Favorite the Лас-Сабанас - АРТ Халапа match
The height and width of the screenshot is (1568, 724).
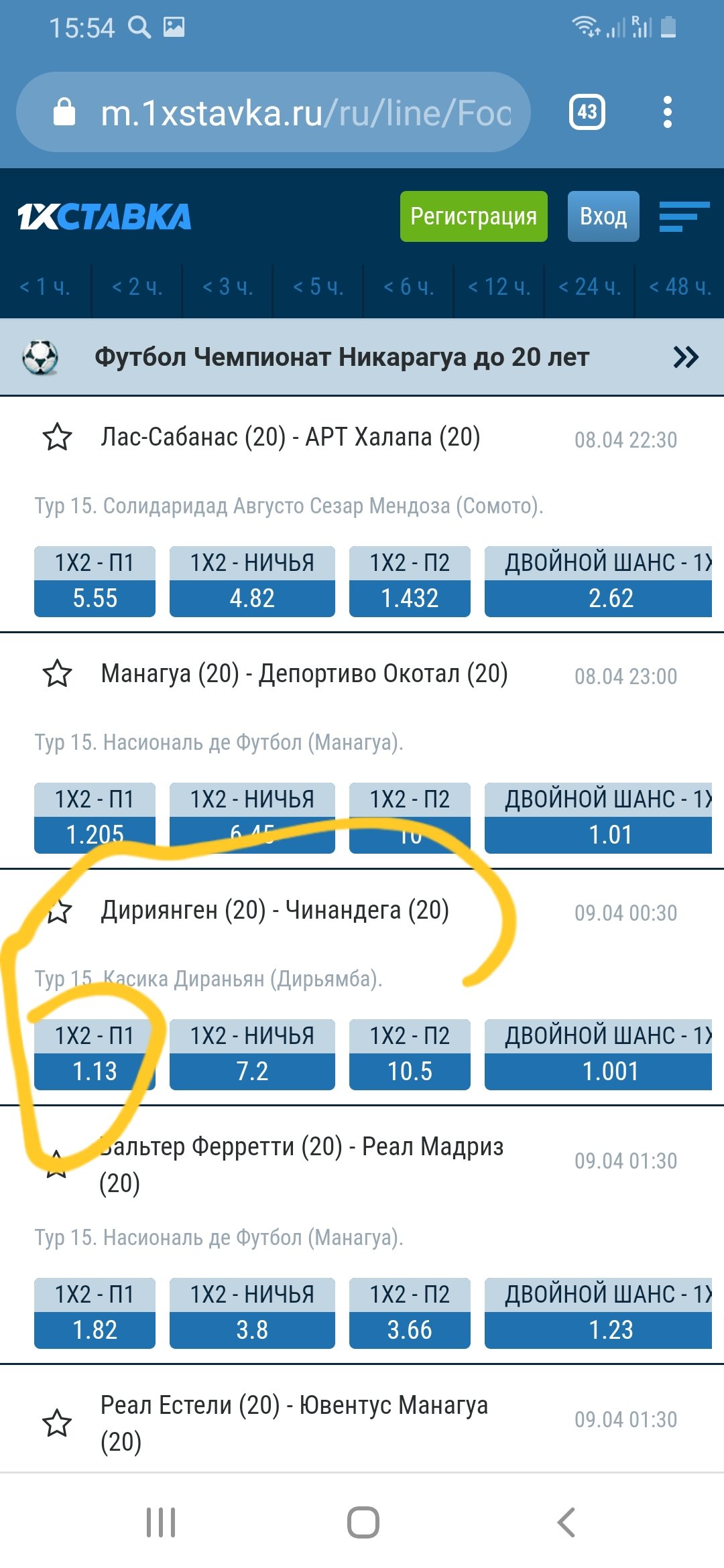coord(58,438)
